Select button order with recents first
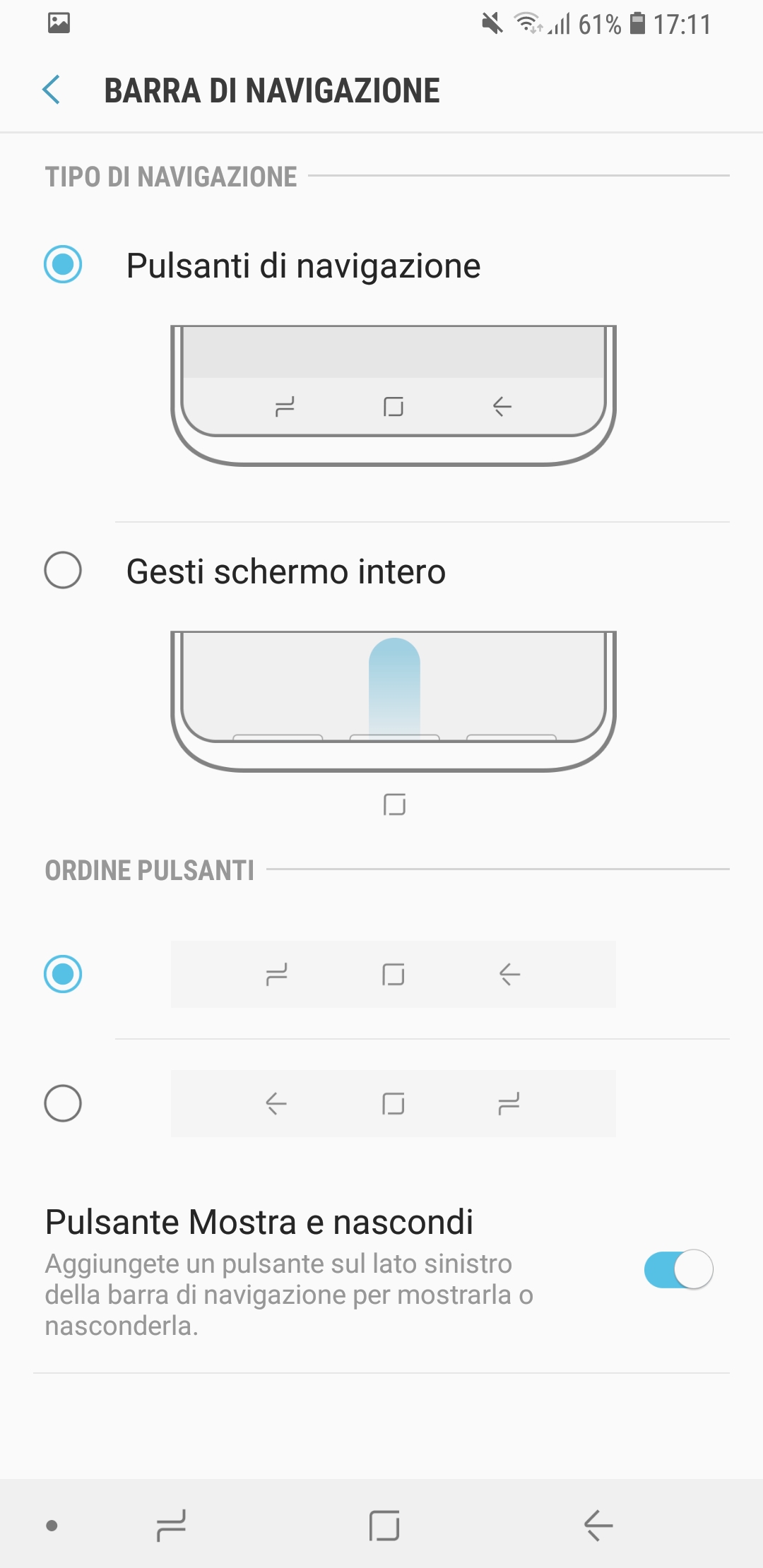The width and height of the screenshot is (763, 1568). click(x=63, y=974)
